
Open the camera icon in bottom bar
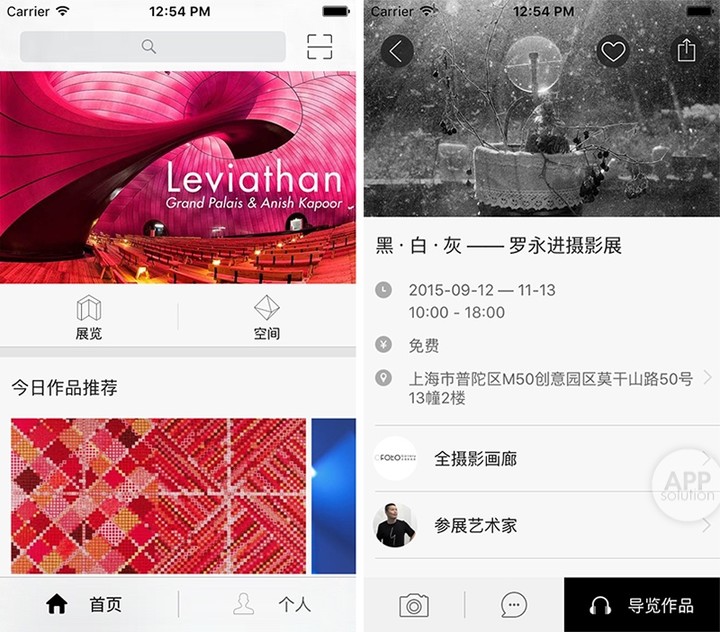coord(414,605)
